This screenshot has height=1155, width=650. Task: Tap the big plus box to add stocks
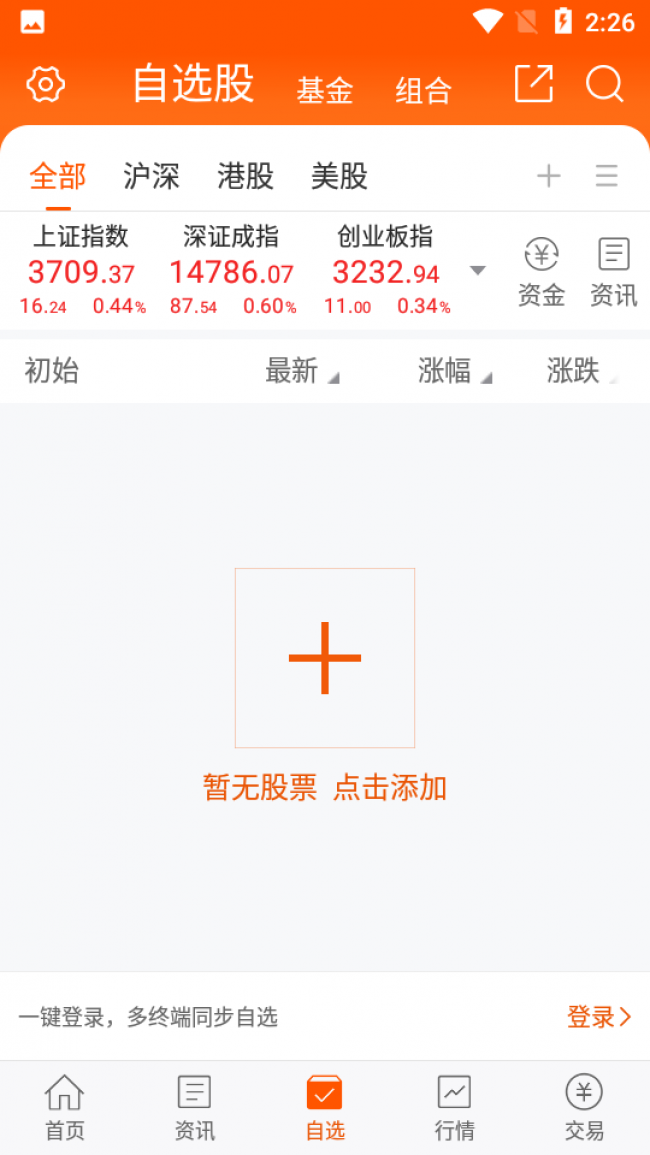tap(325, 658)
